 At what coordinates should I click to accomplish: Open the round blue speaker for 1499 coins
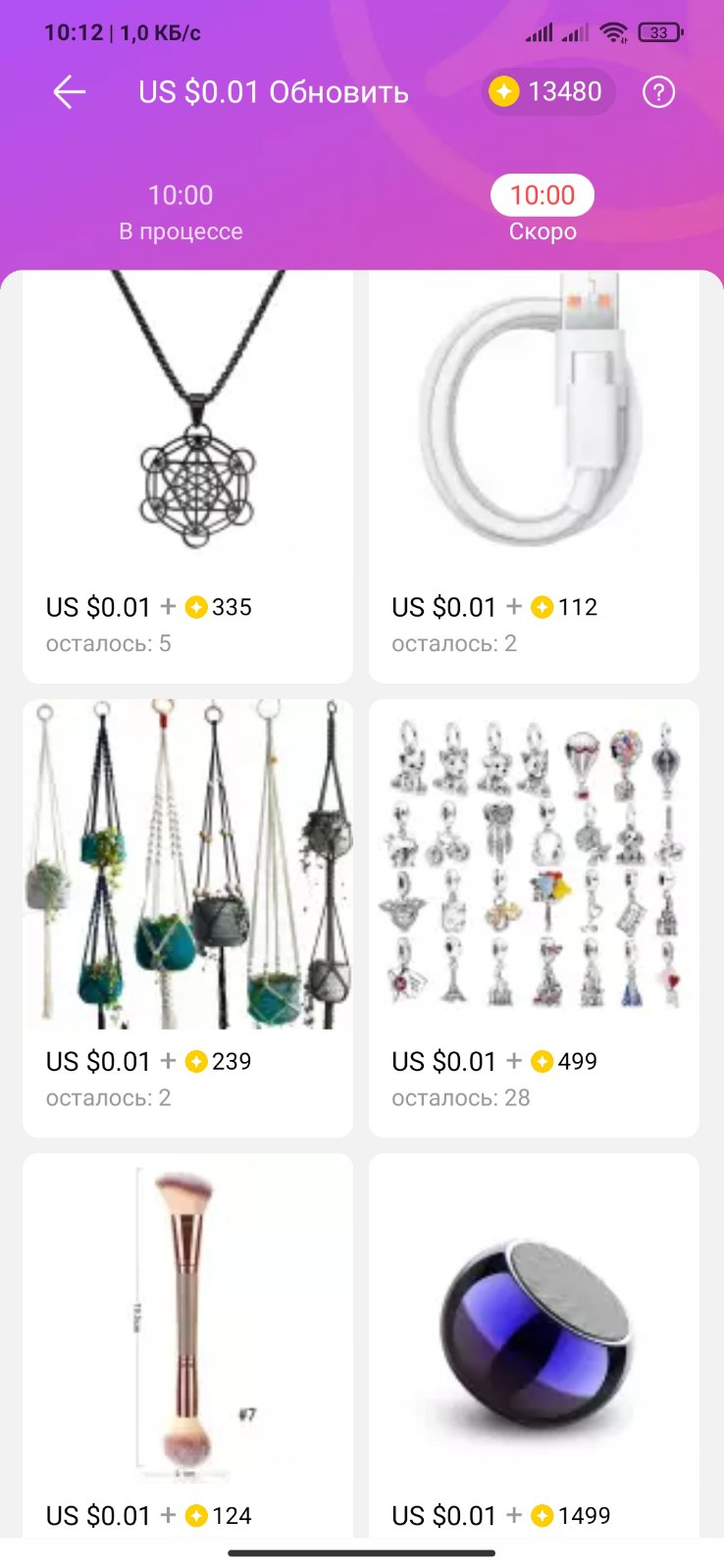pyautogui.click(x=534, y=1324)
